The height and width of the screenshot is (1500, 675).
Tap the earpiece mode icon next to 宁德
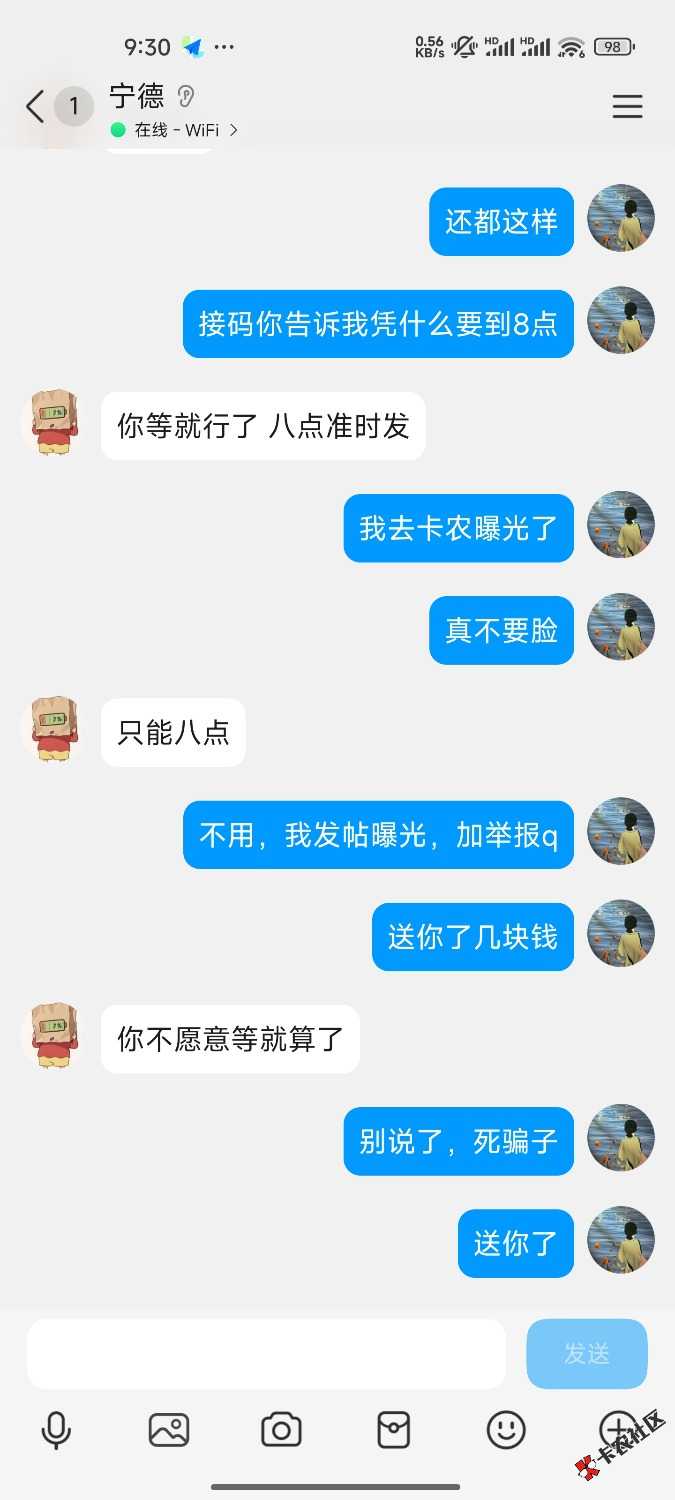tap(186, 96)
